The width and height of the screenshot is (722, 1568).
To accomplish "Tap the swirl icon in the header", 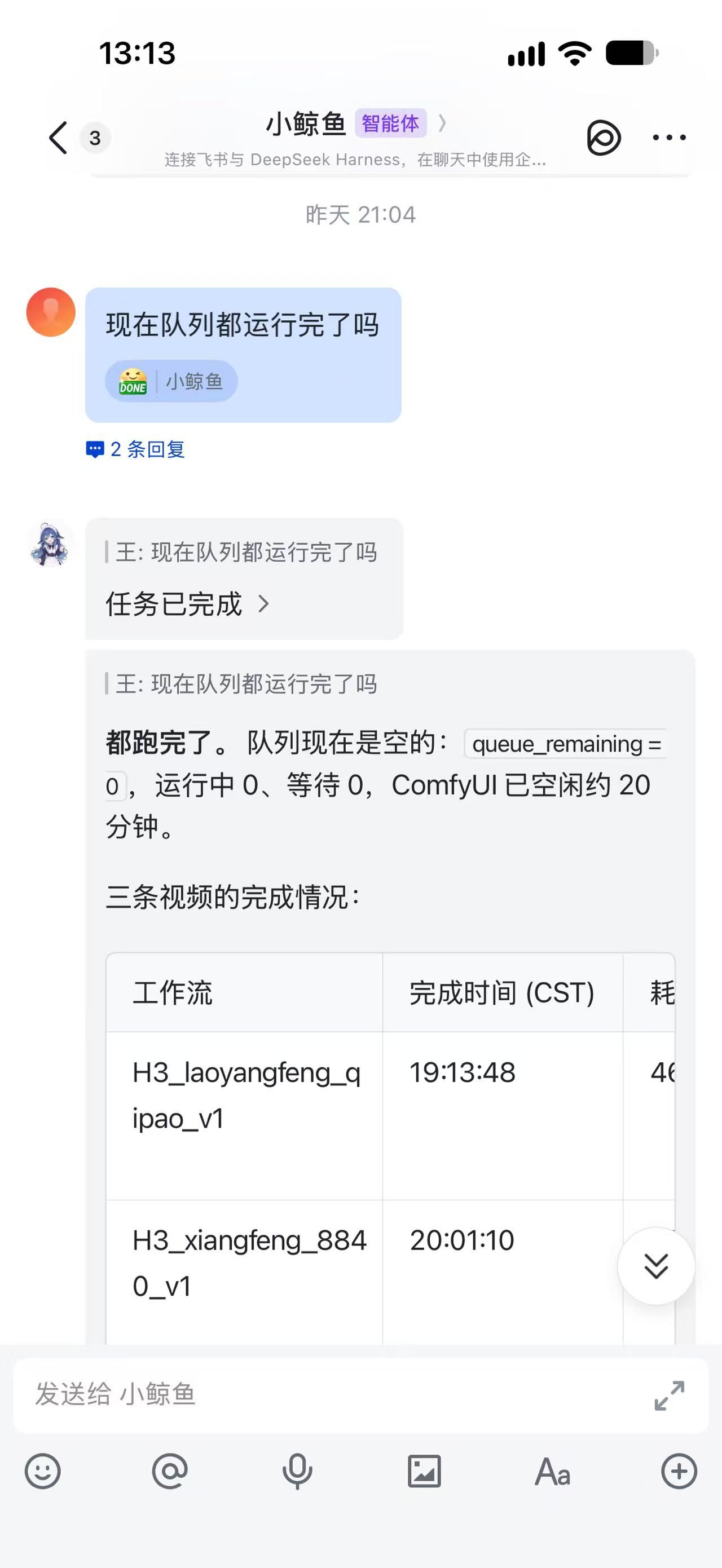I will point(604,138).
